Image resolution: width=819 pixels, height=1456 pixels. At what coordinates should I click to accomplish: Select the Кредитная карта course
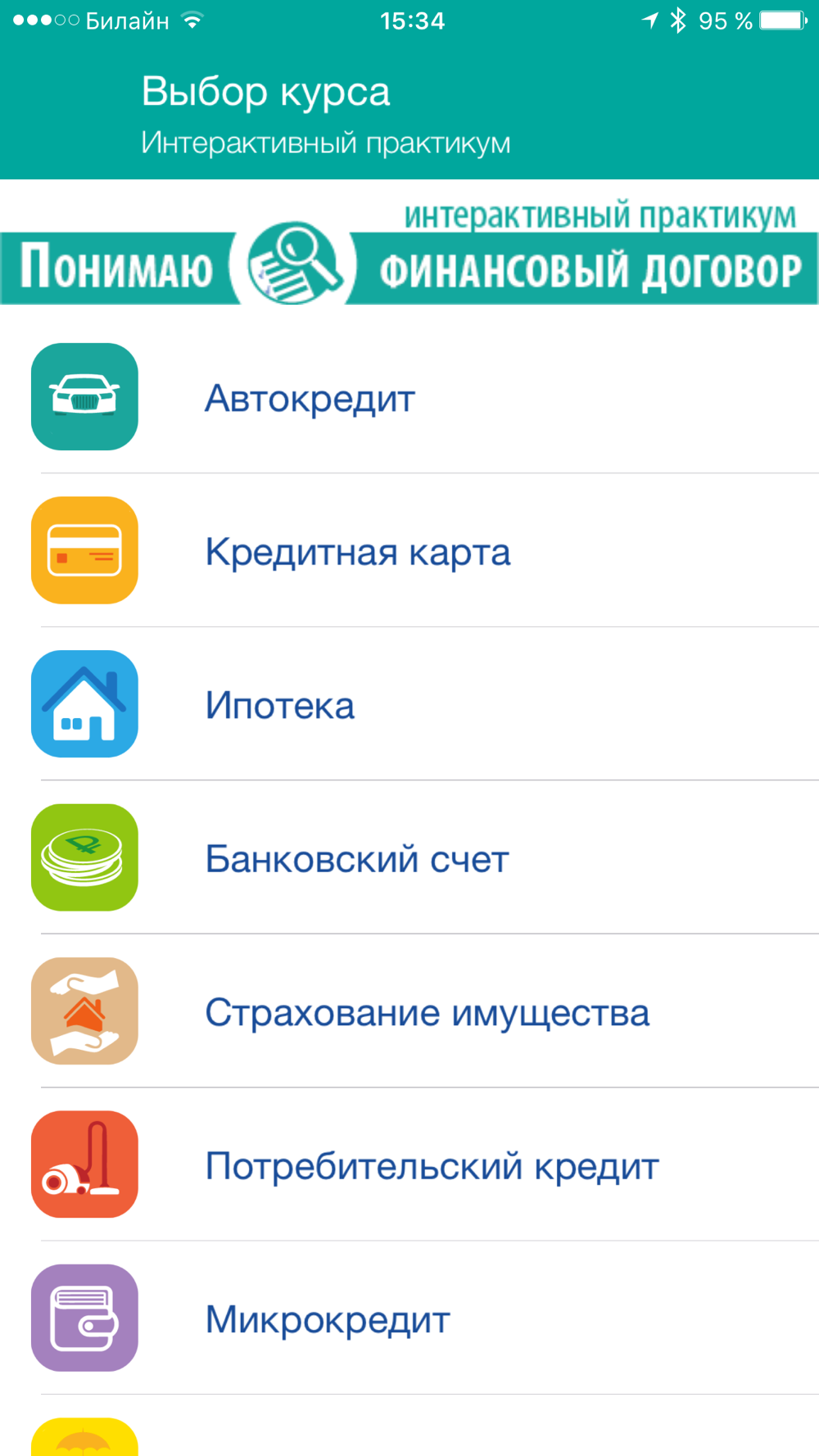coord(409,550)
